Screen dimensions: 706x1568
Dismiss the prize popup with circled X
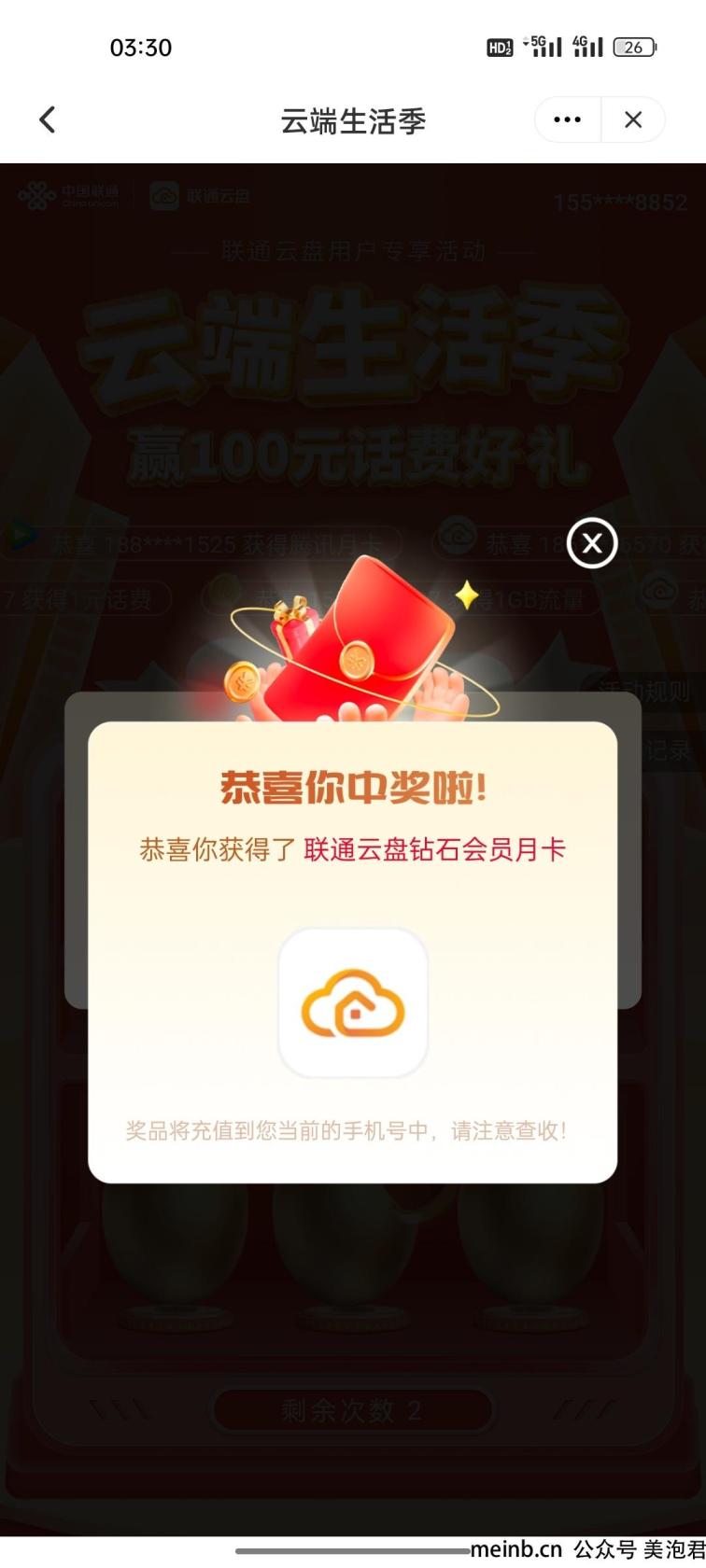point(592,543)
